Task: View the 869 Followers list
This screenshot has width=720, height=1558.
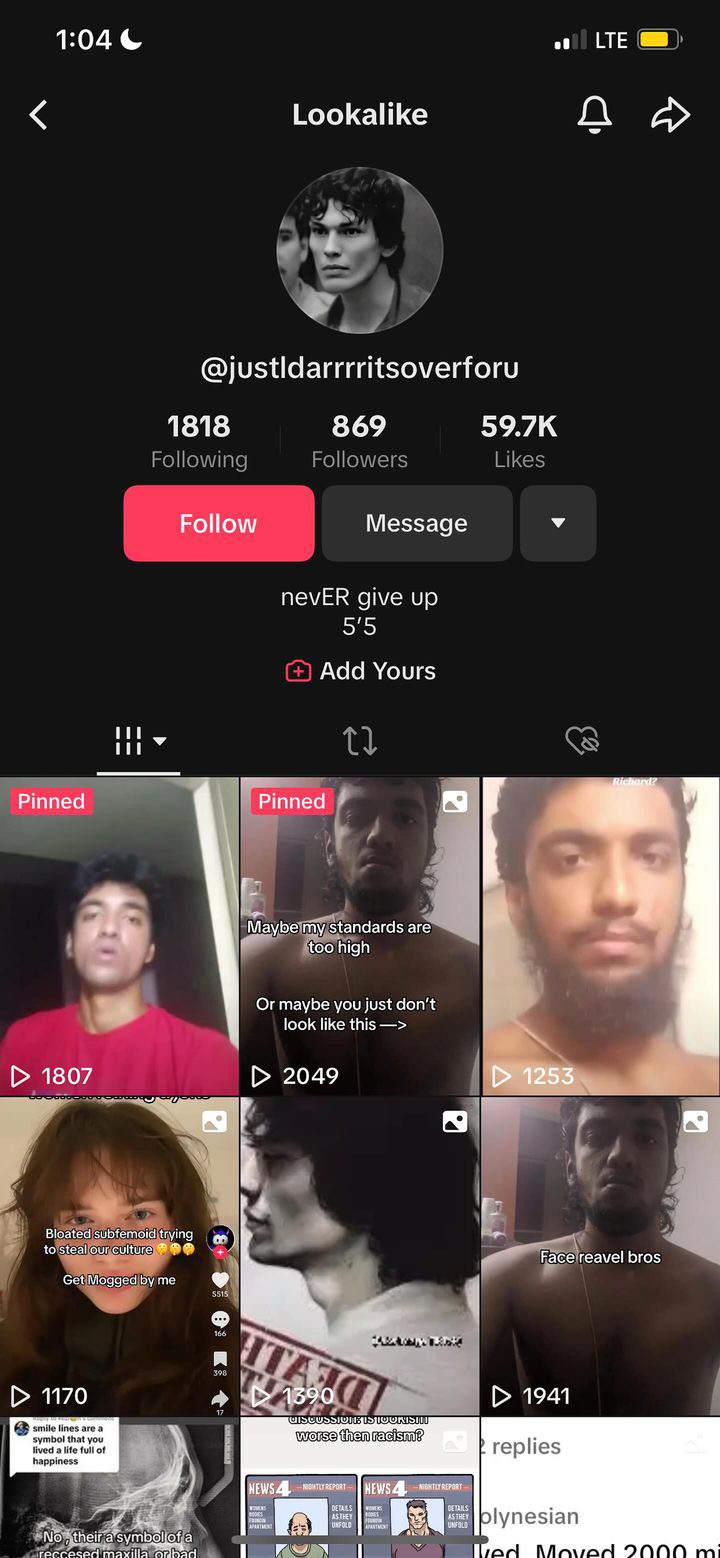Action: pyautogui.click(x=359, y=441)
